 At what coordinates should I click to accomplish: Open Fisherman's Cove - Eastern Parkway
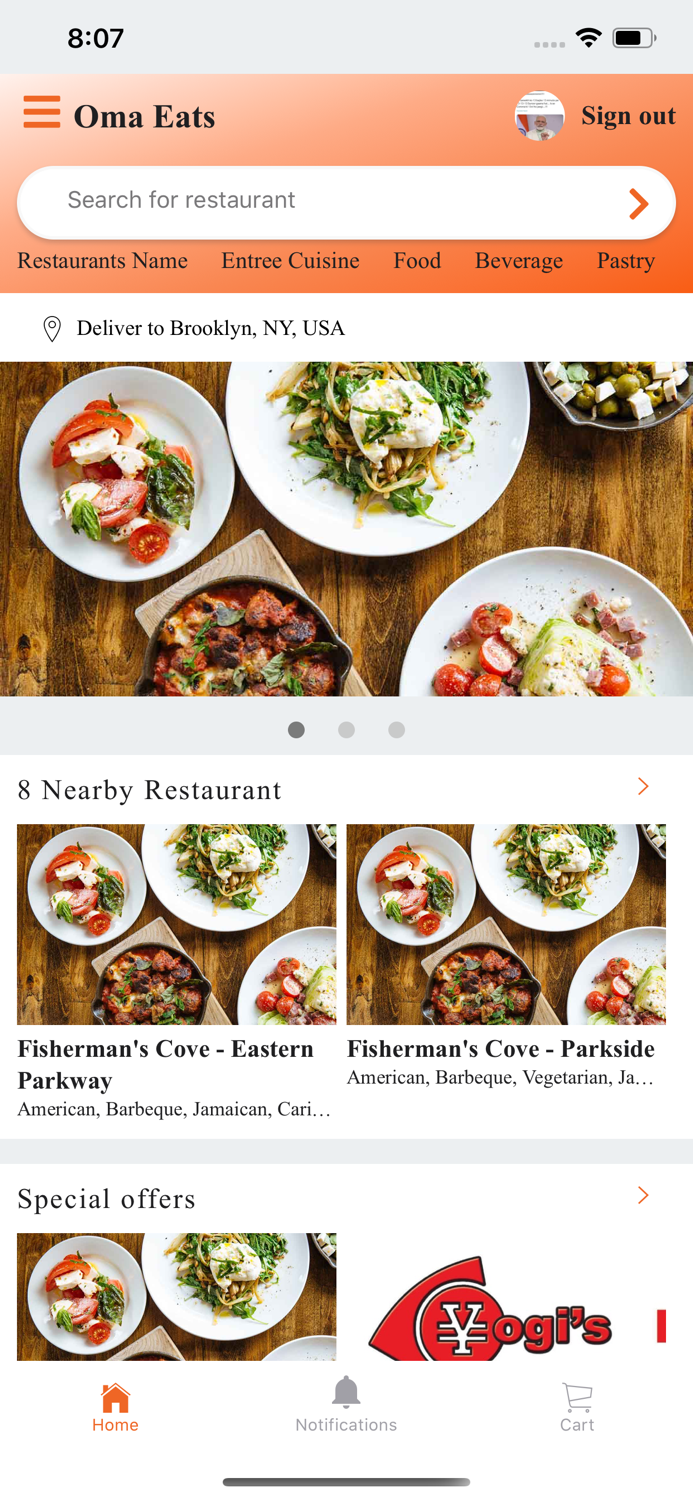pos(176,972)
